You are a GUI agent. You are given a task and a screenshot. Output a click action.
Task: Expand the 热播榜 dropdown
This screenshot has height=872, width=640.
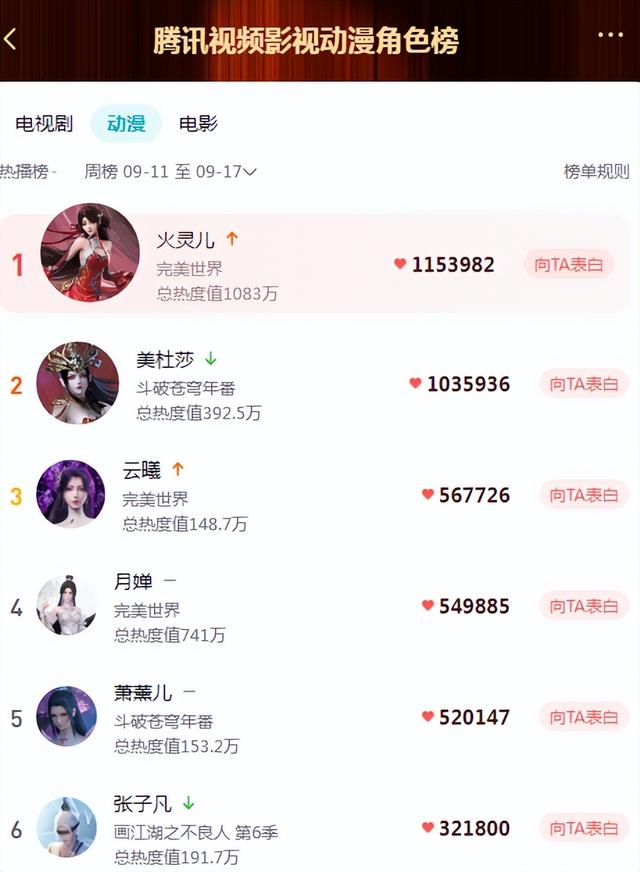[26, 172]
